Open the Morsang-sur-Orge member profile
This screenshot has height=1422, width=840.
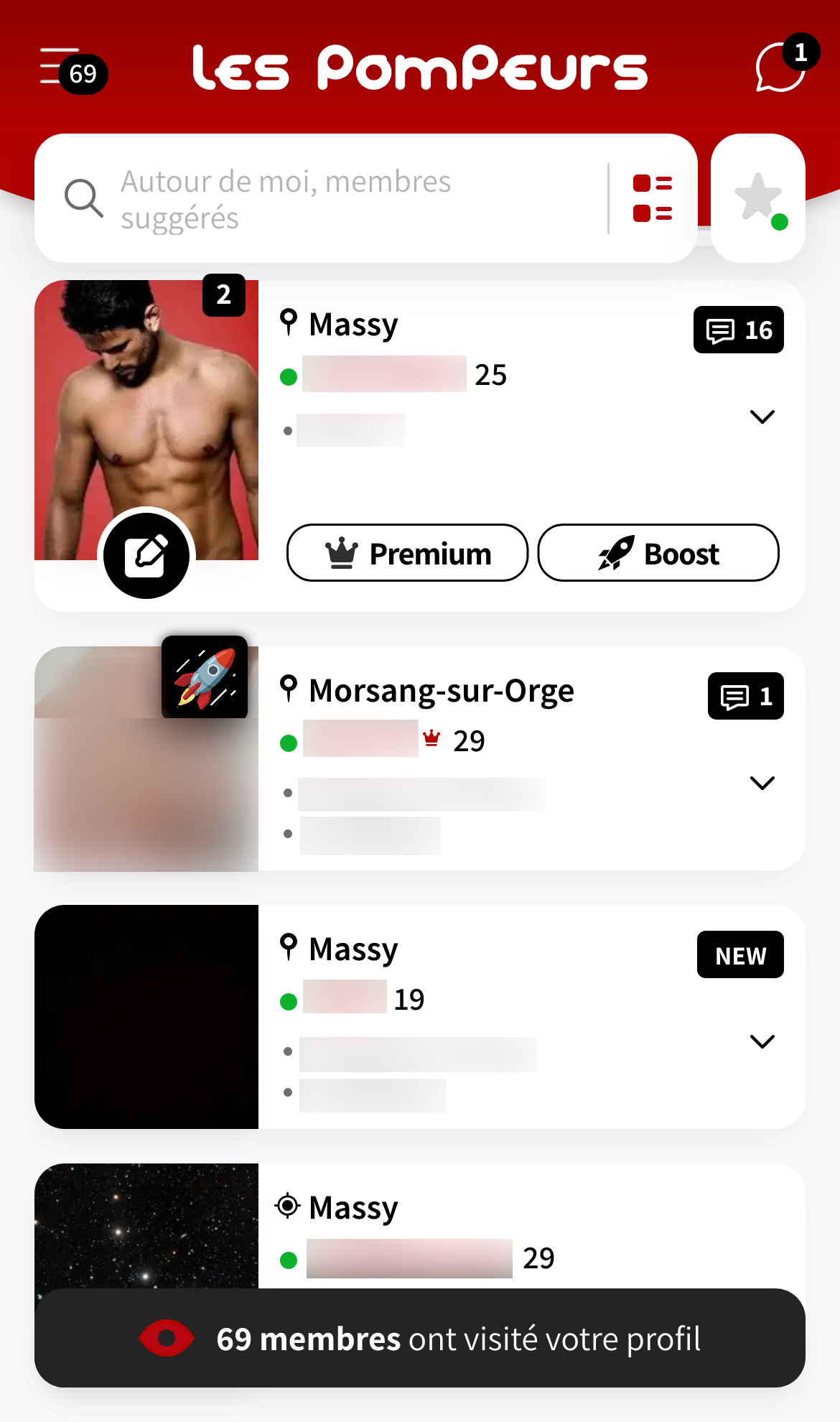[x=441, y=691]
